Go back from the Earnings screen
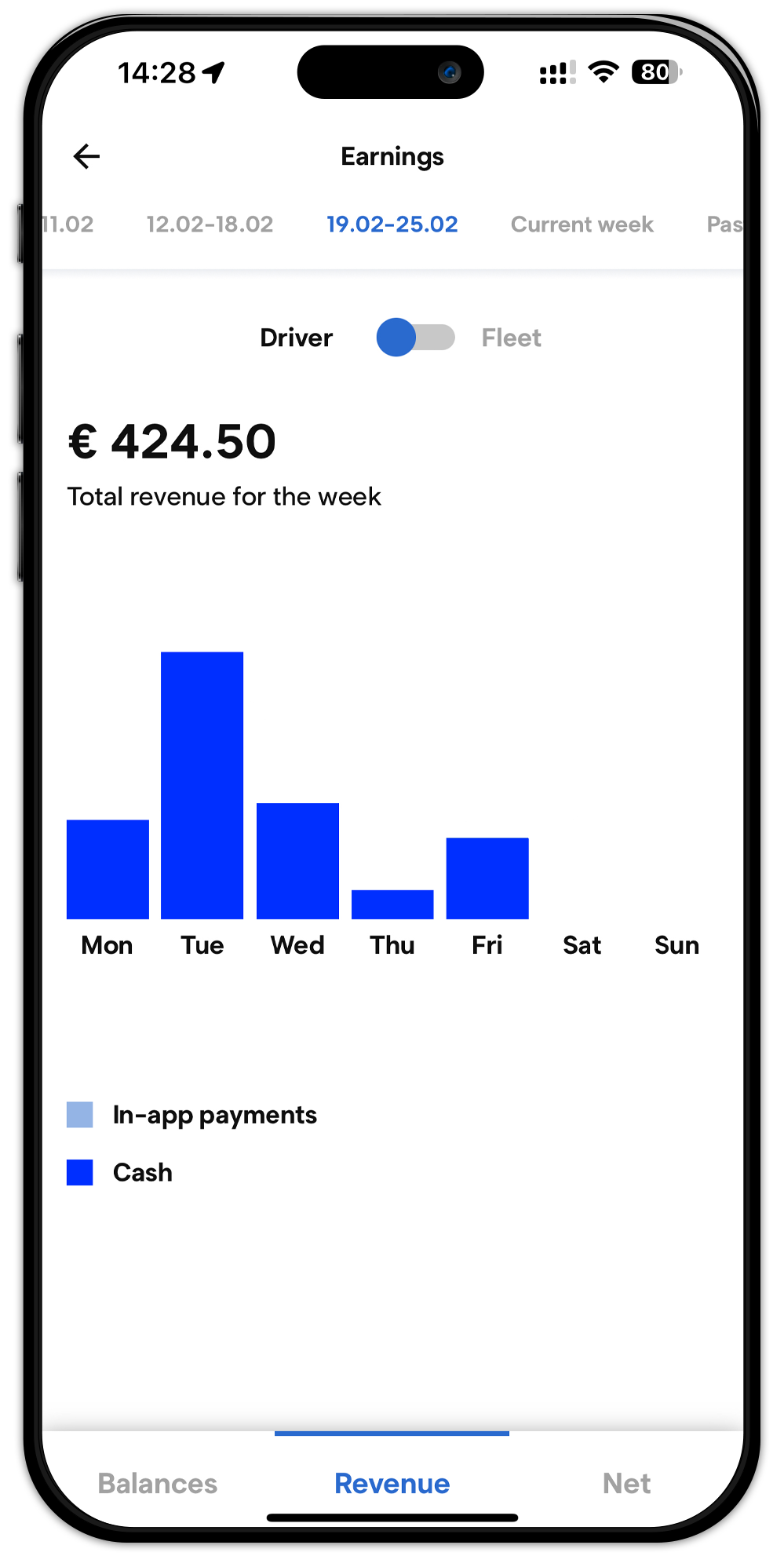Viewport: 784px width, 1556px height. (x=86, y=156)
